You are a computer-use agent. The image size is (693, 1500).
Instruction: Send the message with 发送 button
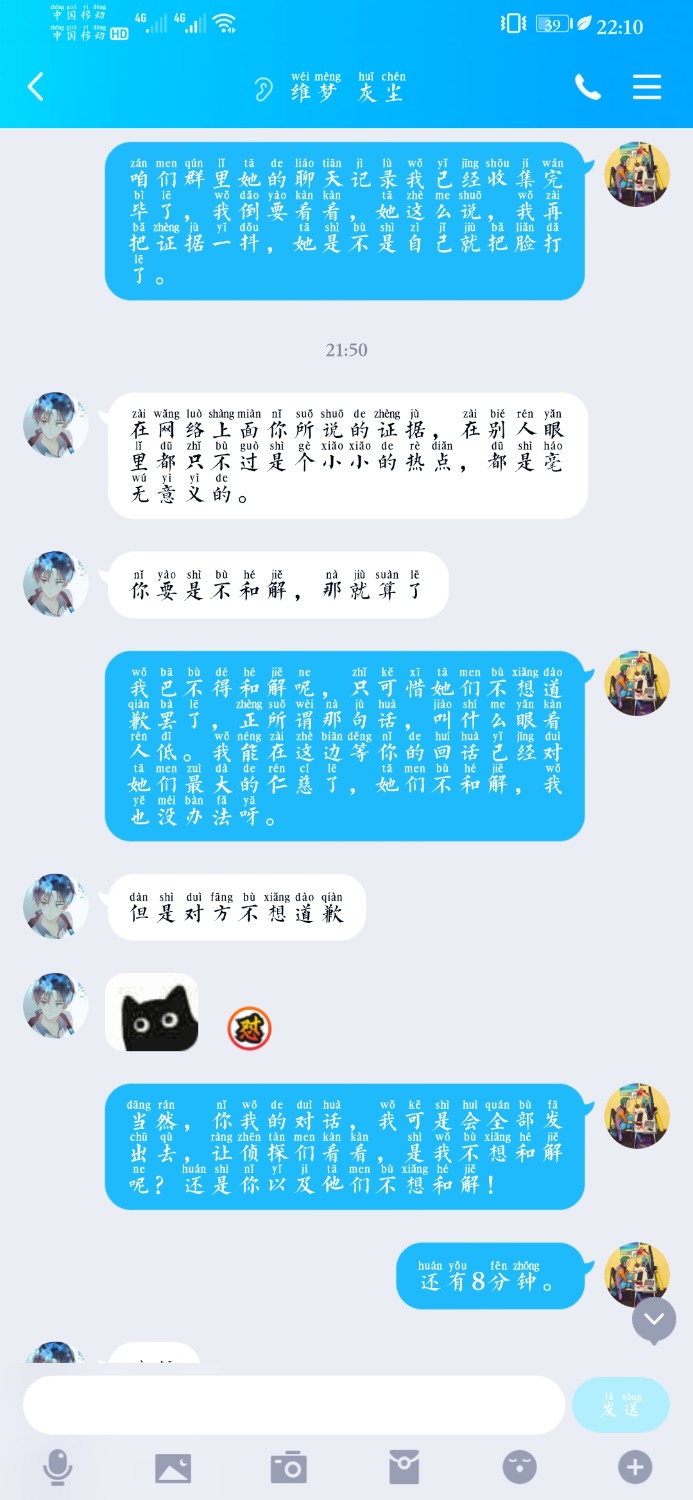[620, 1404]
